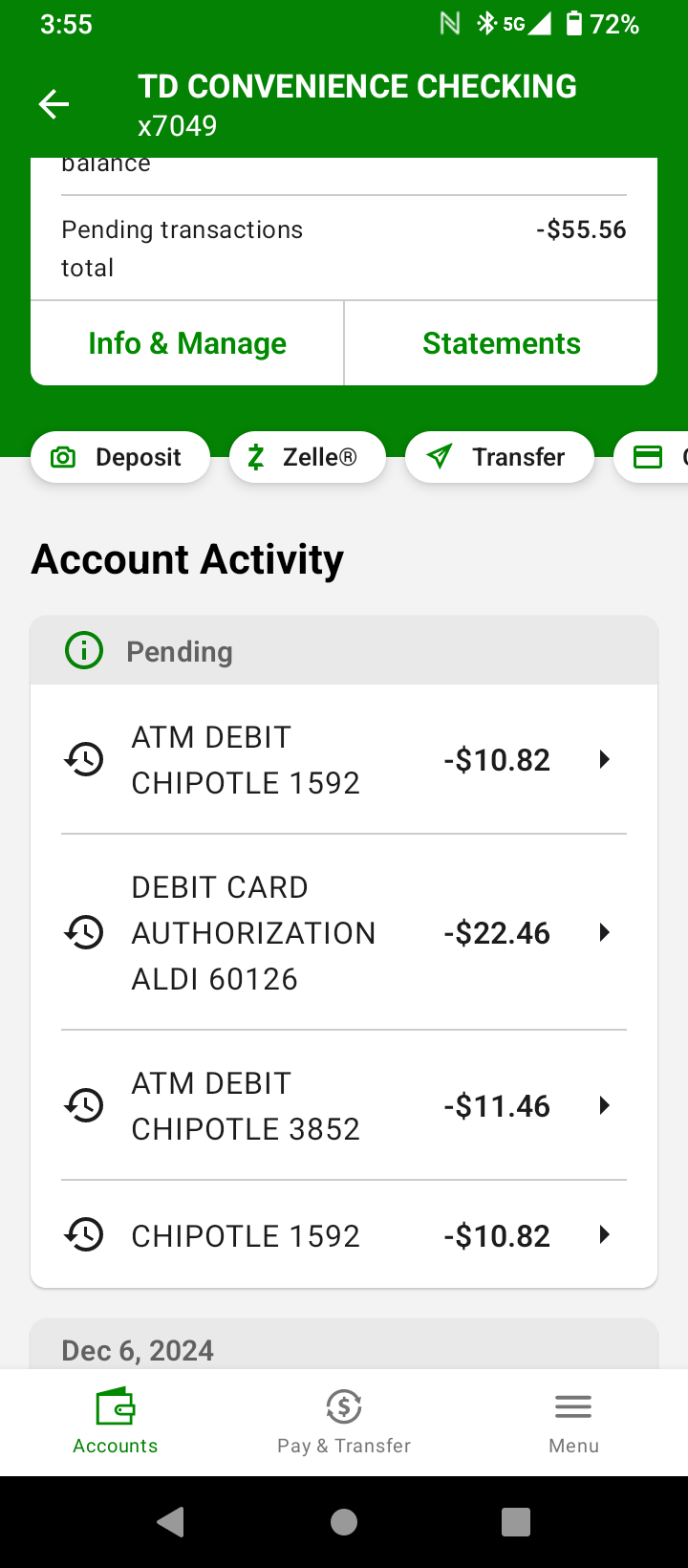Tap the system recent apps button
The height and width of the screenshot is (1568, 688).
[516, 1522]
